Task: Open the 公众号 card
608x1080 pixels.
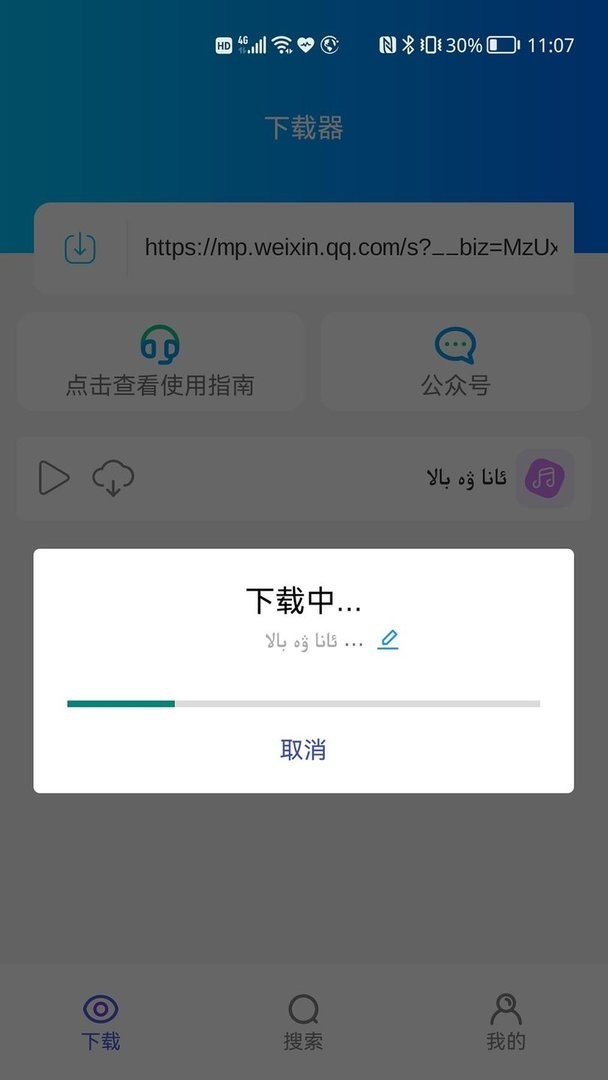Action: (x=456, y=362)
